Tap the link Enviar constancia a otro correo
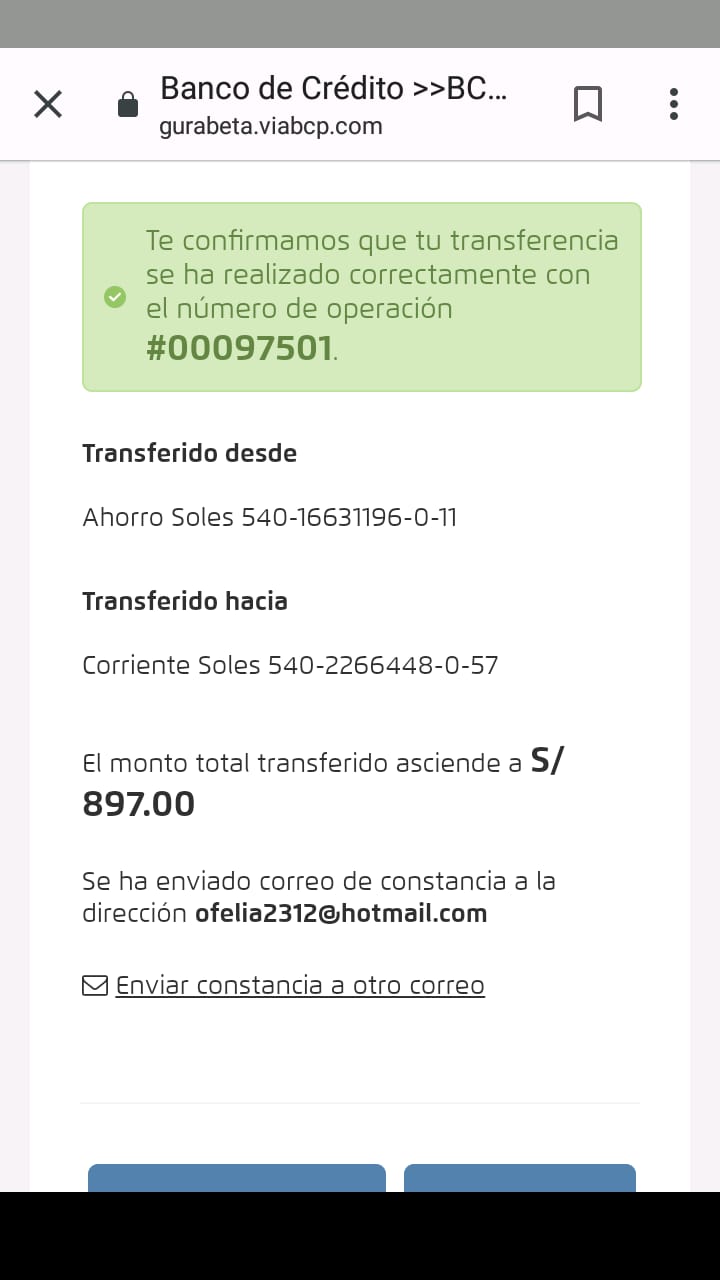720x1280 pixels. pos(299,986)
